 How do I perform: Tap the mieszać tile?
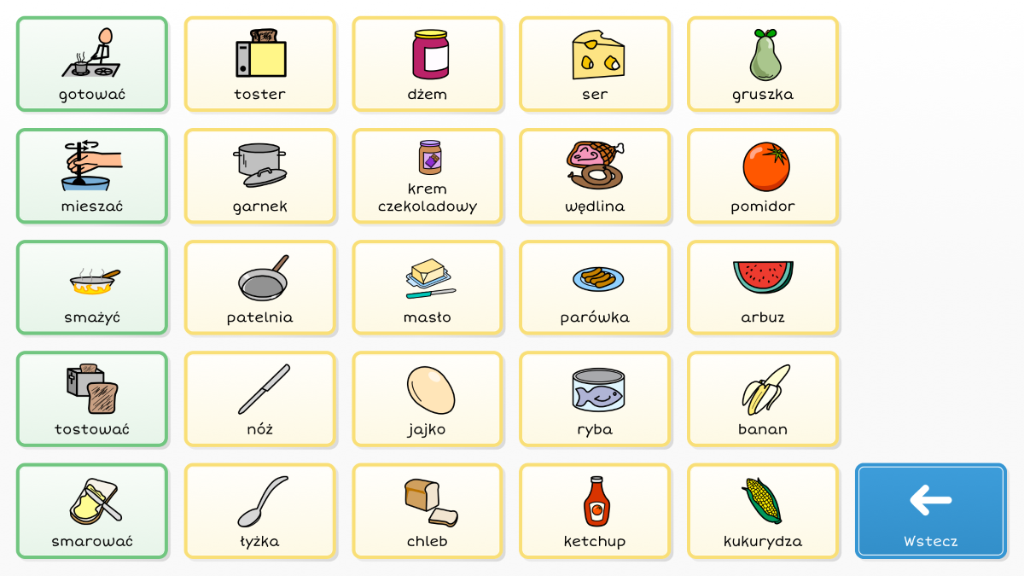click(x=92, y=175)
